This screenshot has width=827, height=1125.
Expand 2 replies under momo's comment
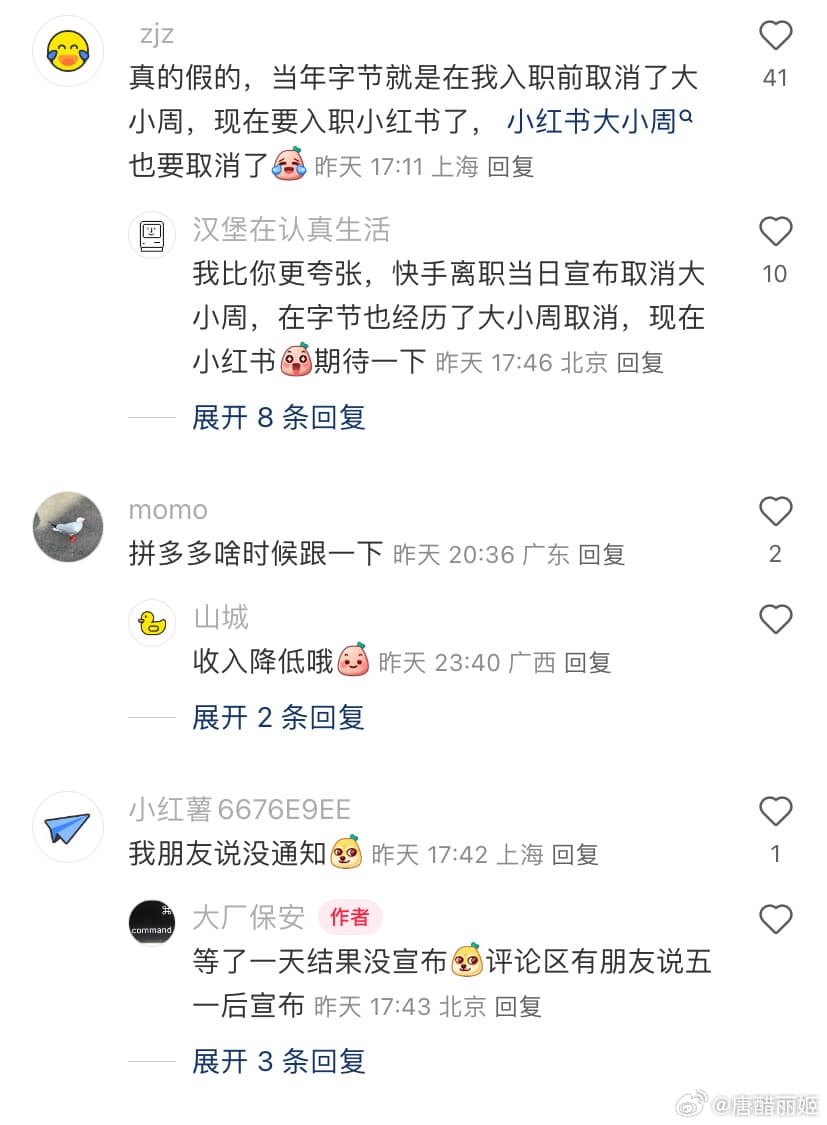pyautogui.click(x=278, y=717)
